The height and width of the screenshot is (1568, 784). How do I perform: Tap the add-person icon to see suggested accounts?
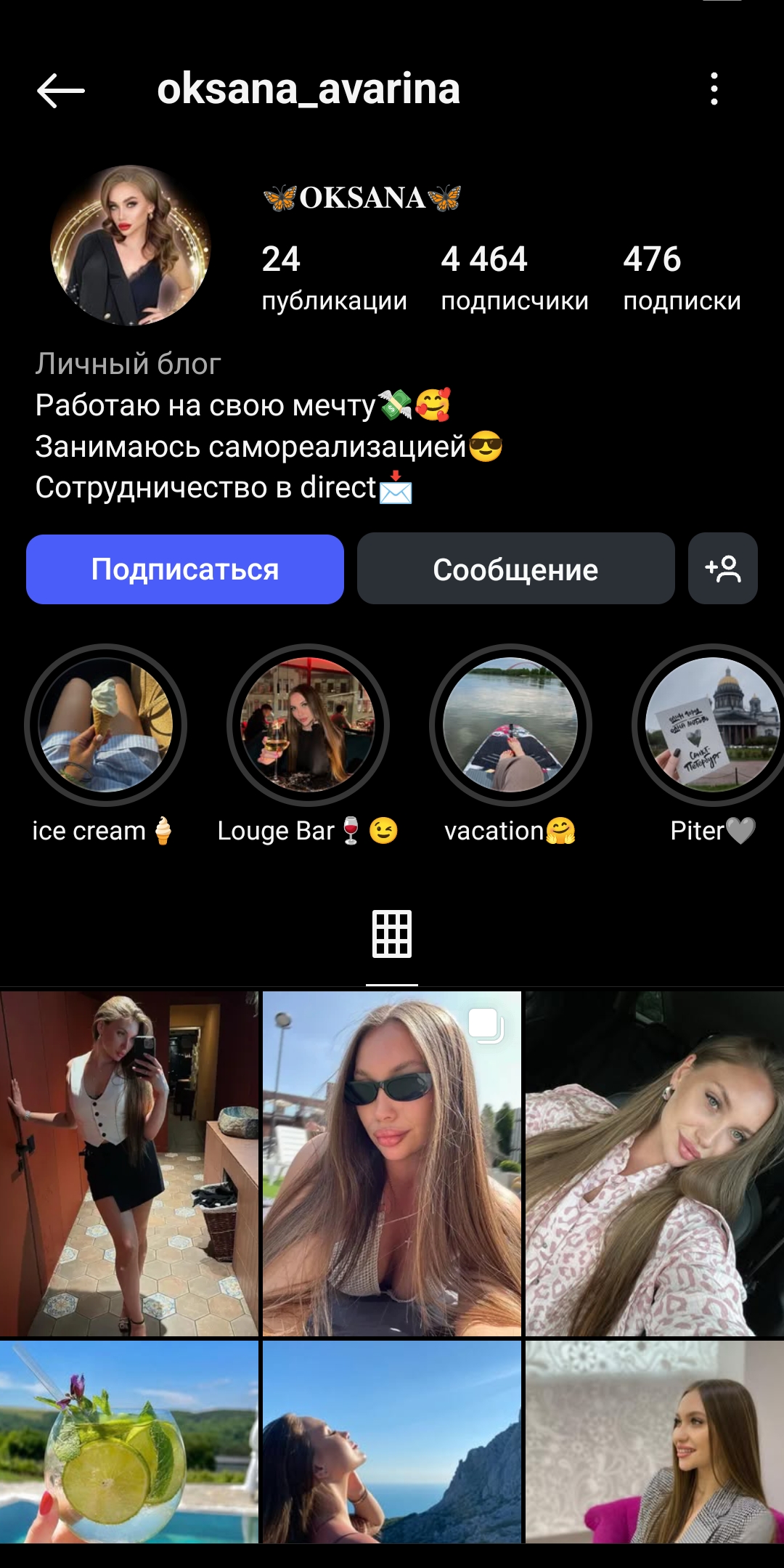[x=724, y=569]
